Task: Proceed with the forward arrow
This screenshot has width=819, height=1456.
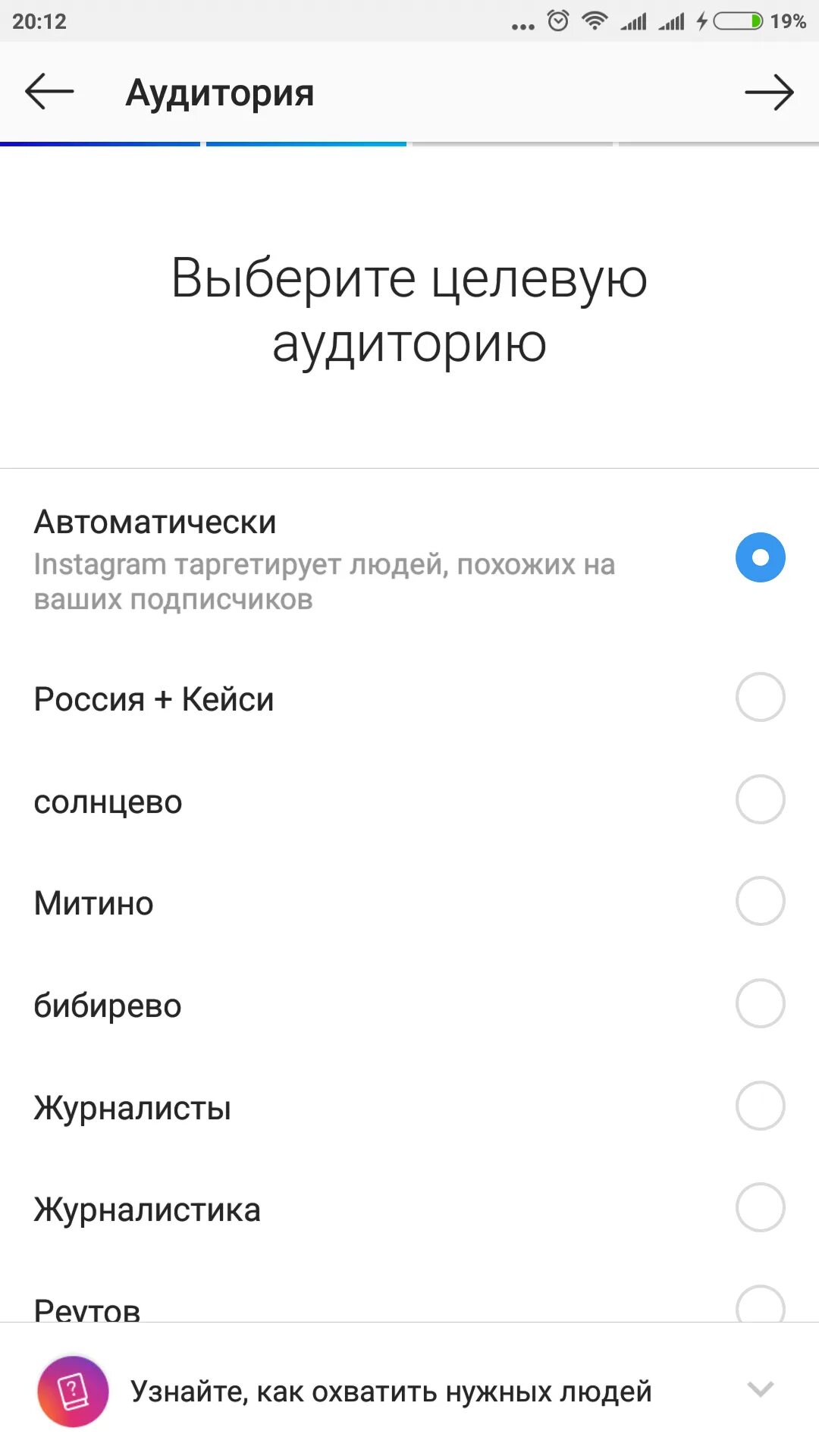Action: (769, 93)
